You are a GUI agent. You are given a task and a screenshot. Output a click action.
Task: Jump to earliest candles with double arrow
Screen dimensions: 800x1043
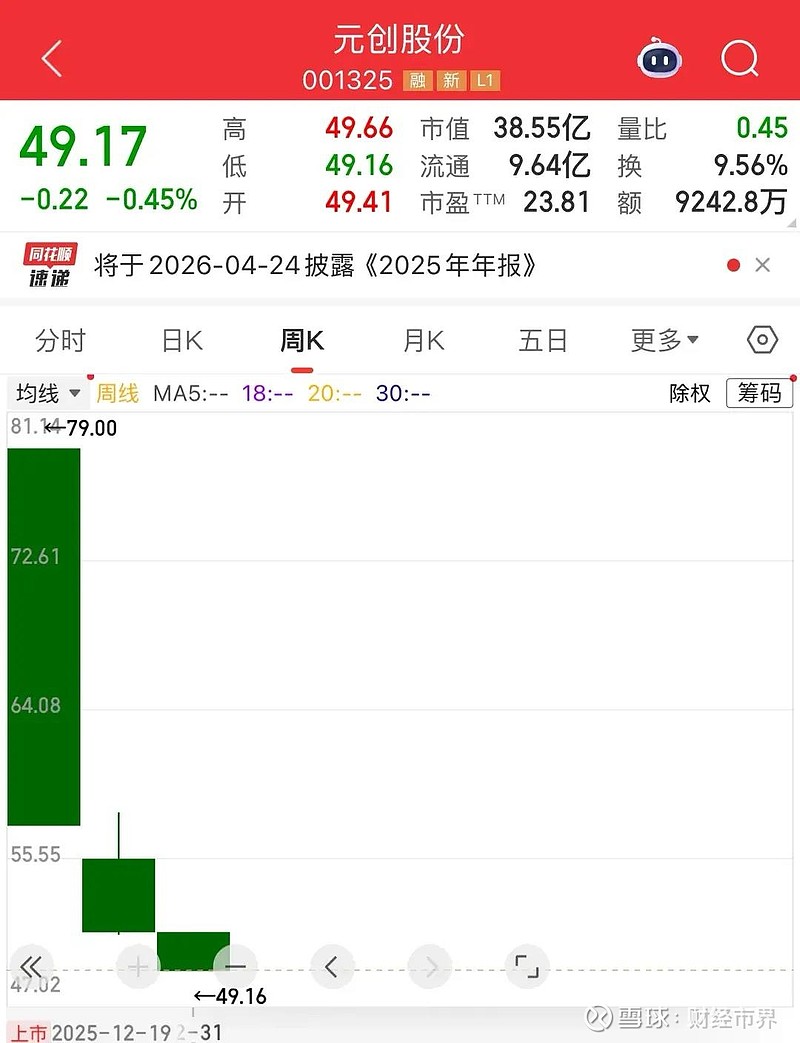coord(31,967)
